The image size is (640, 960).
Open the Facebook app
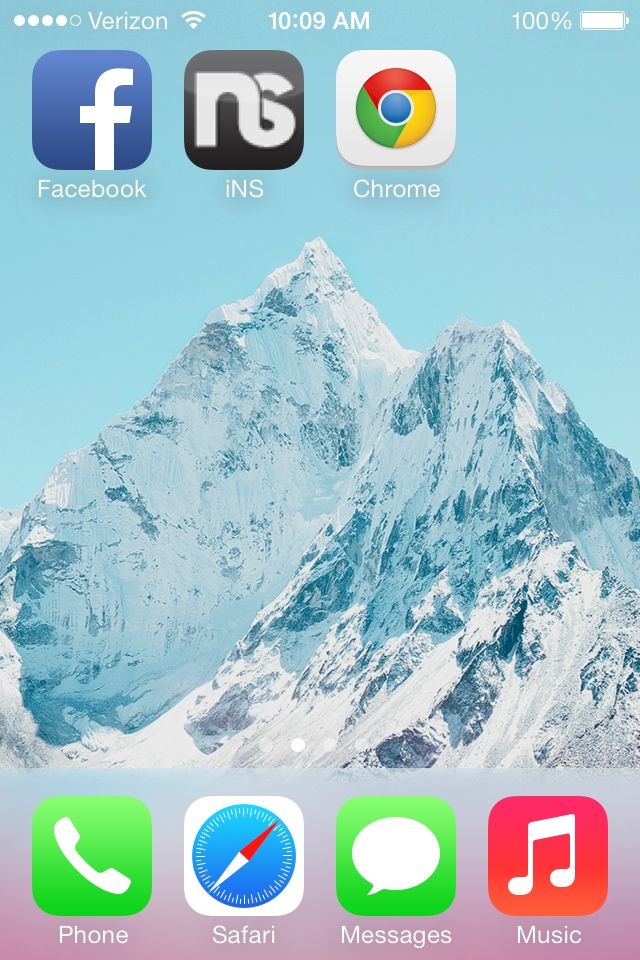[92, 110]
